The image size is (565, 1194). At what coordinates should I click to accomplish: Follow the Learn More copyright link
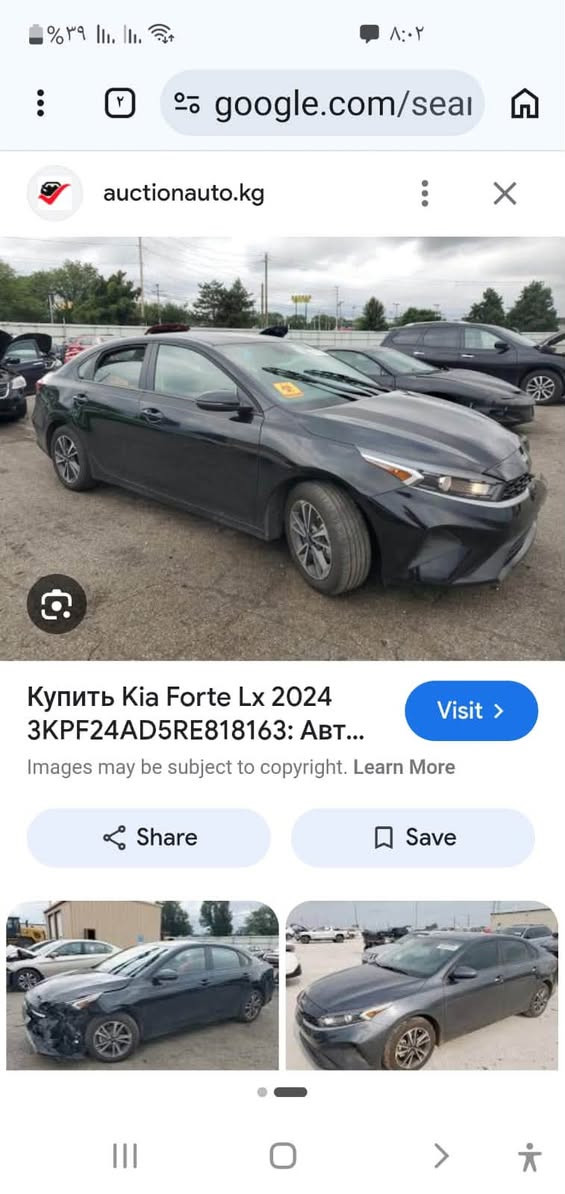coord(404,767)
